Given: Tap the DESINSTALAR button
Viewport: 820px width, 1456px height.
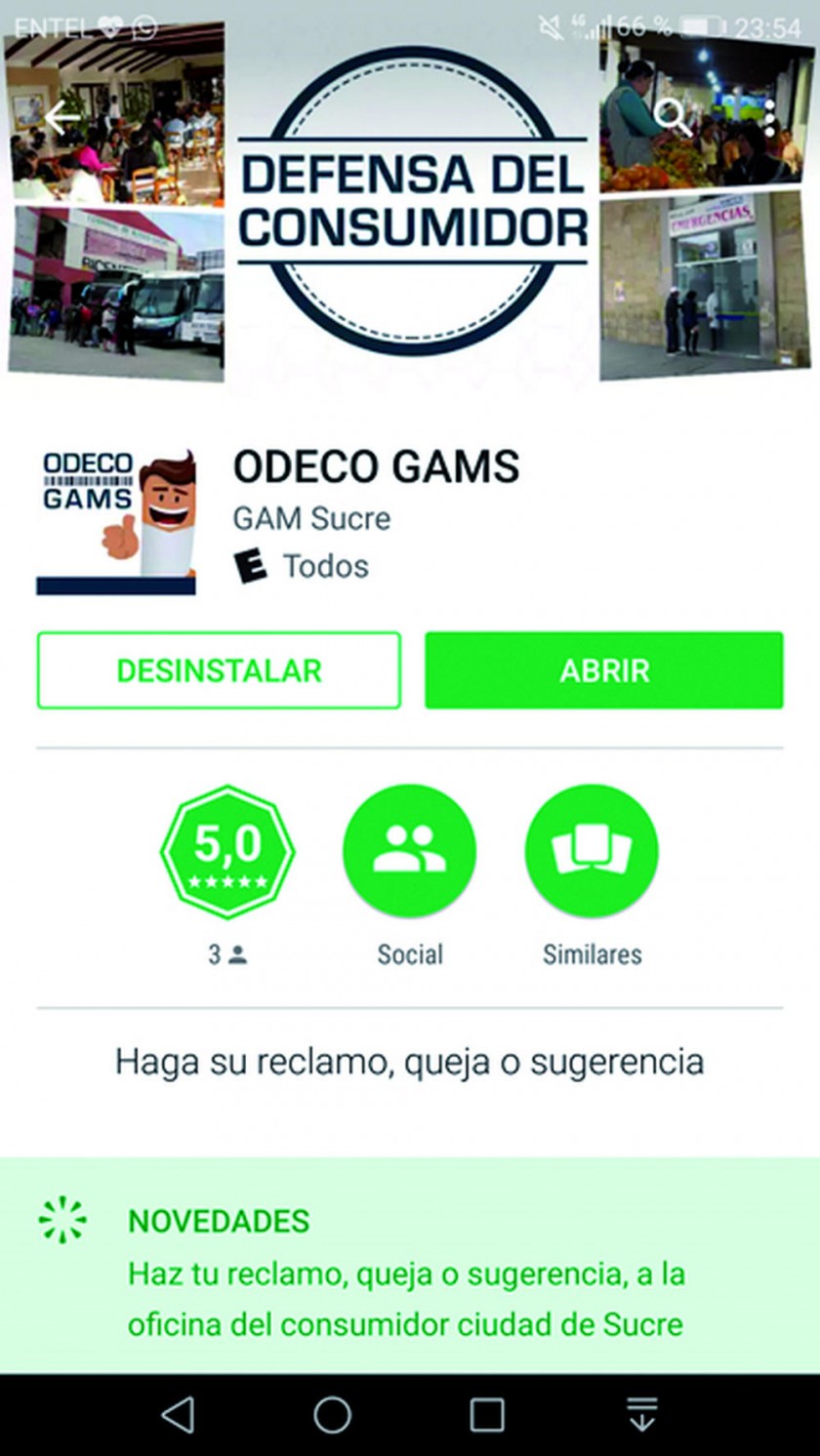Looking at the screenshot, I should (219, 670).
